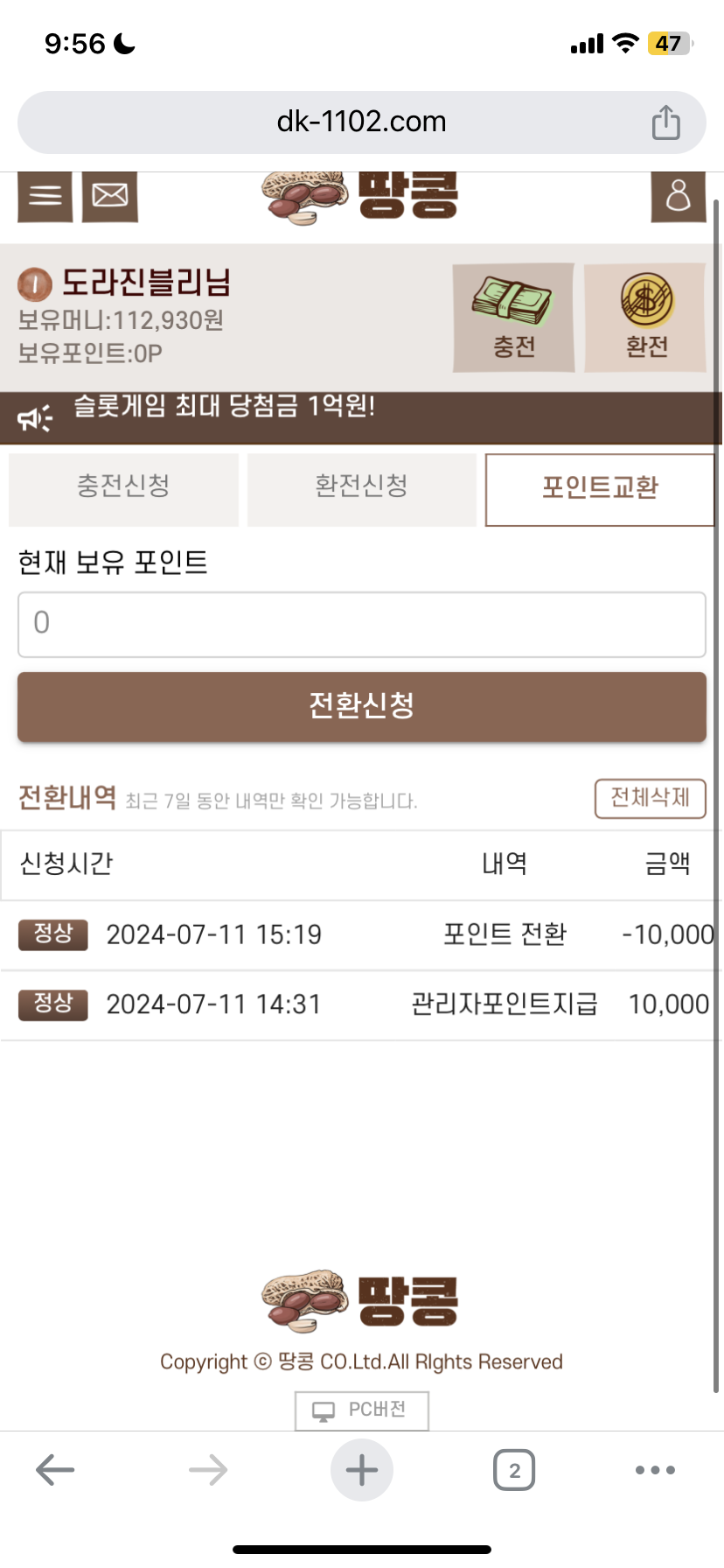This screenshot has width=724, height=1568.
Task: Tap the 충전 deposit button
Action: pyautogui.click(x=513, y=318)
